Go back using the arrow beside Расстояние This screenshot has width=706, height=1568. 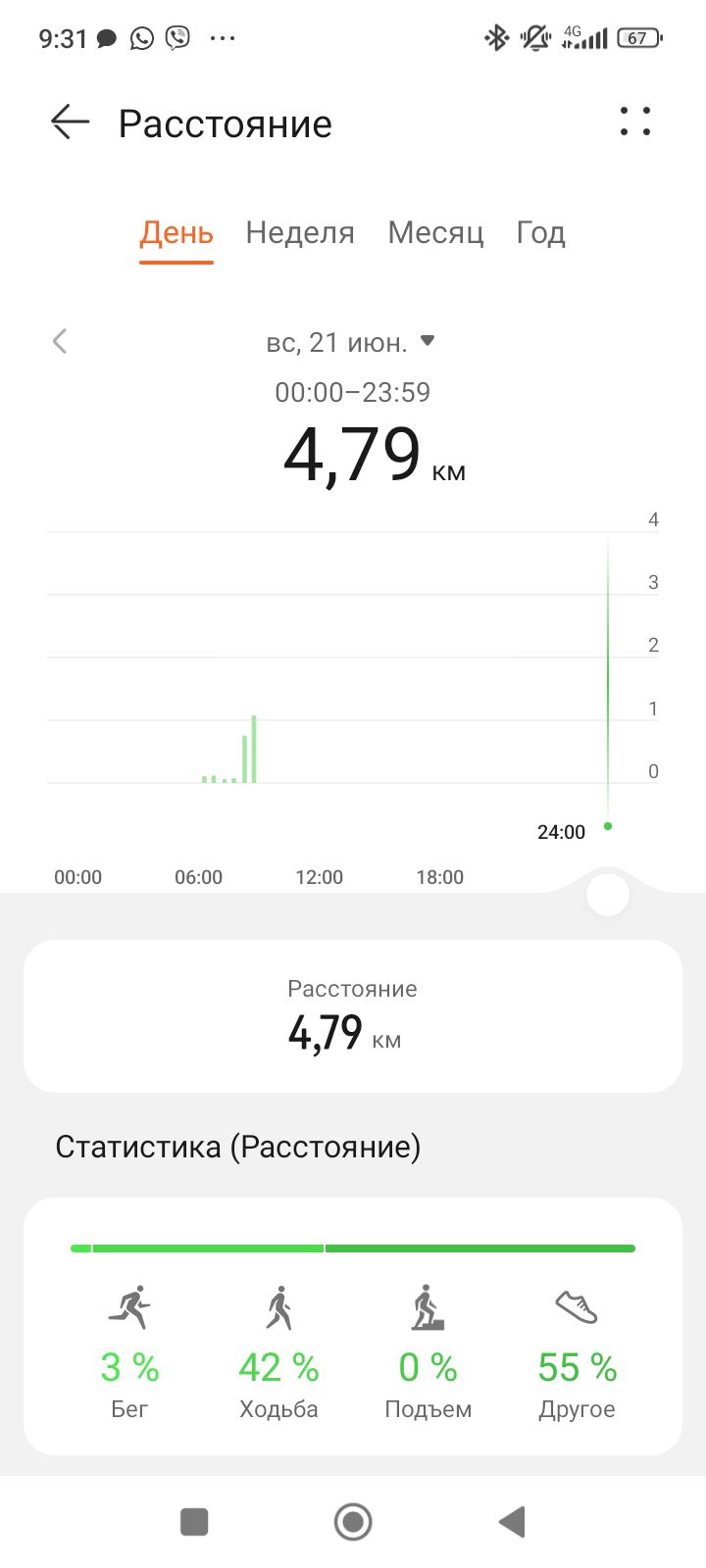[70, 122]
